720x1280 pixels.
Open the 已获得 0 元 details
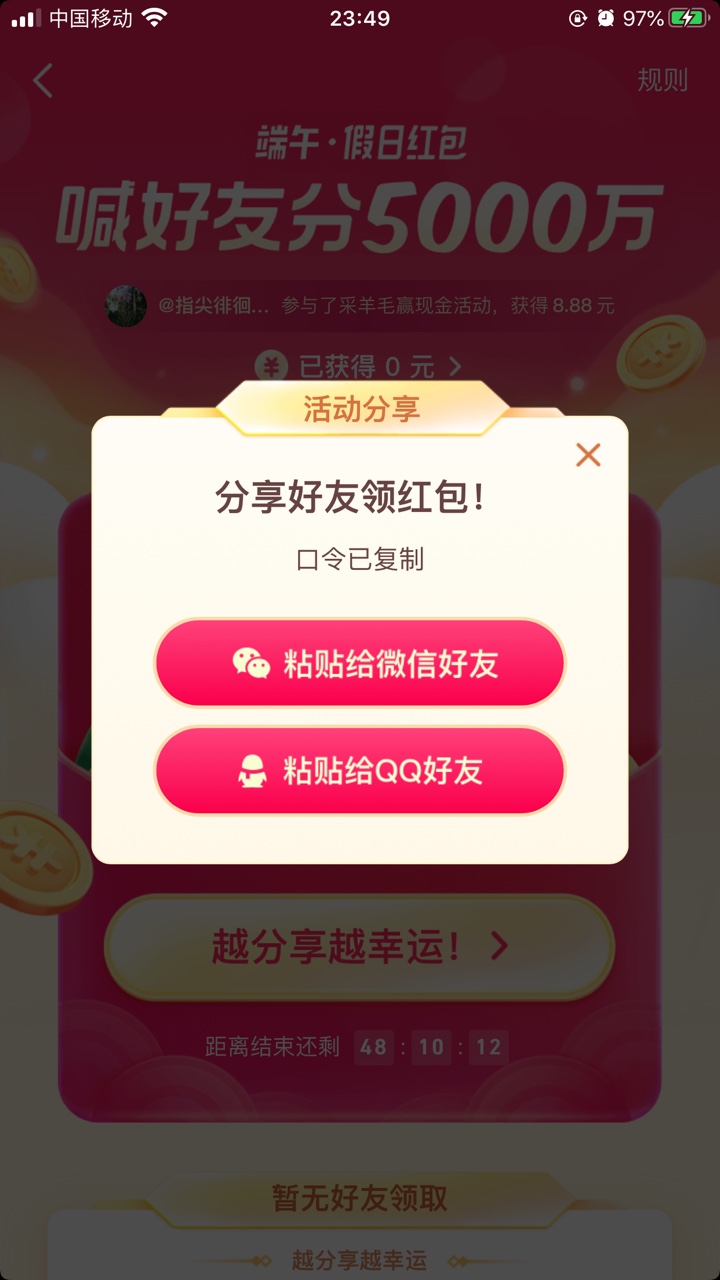tap(360, 367)
